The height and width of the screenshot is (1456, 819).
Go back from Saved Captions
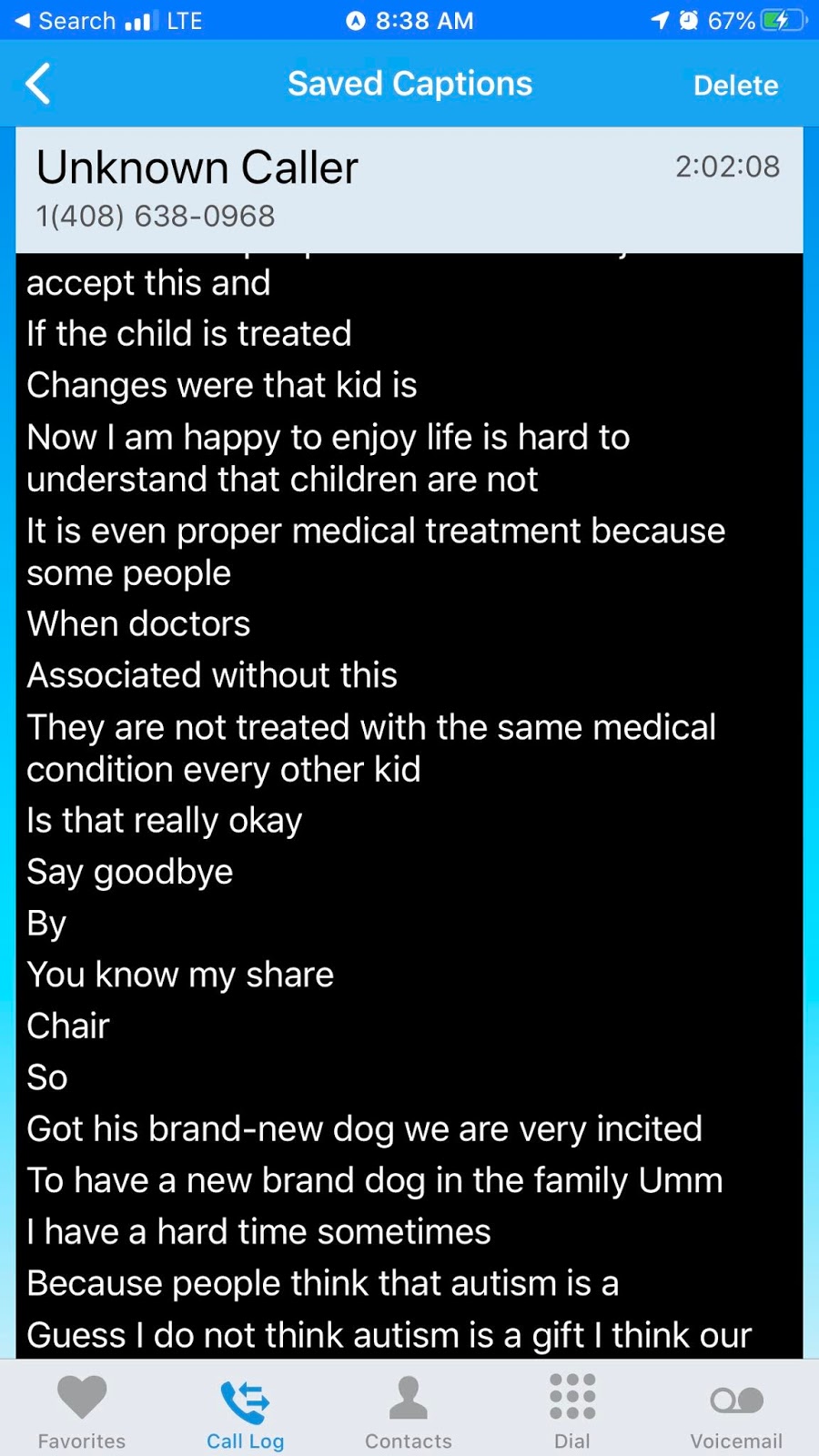(x=38, y=85)
